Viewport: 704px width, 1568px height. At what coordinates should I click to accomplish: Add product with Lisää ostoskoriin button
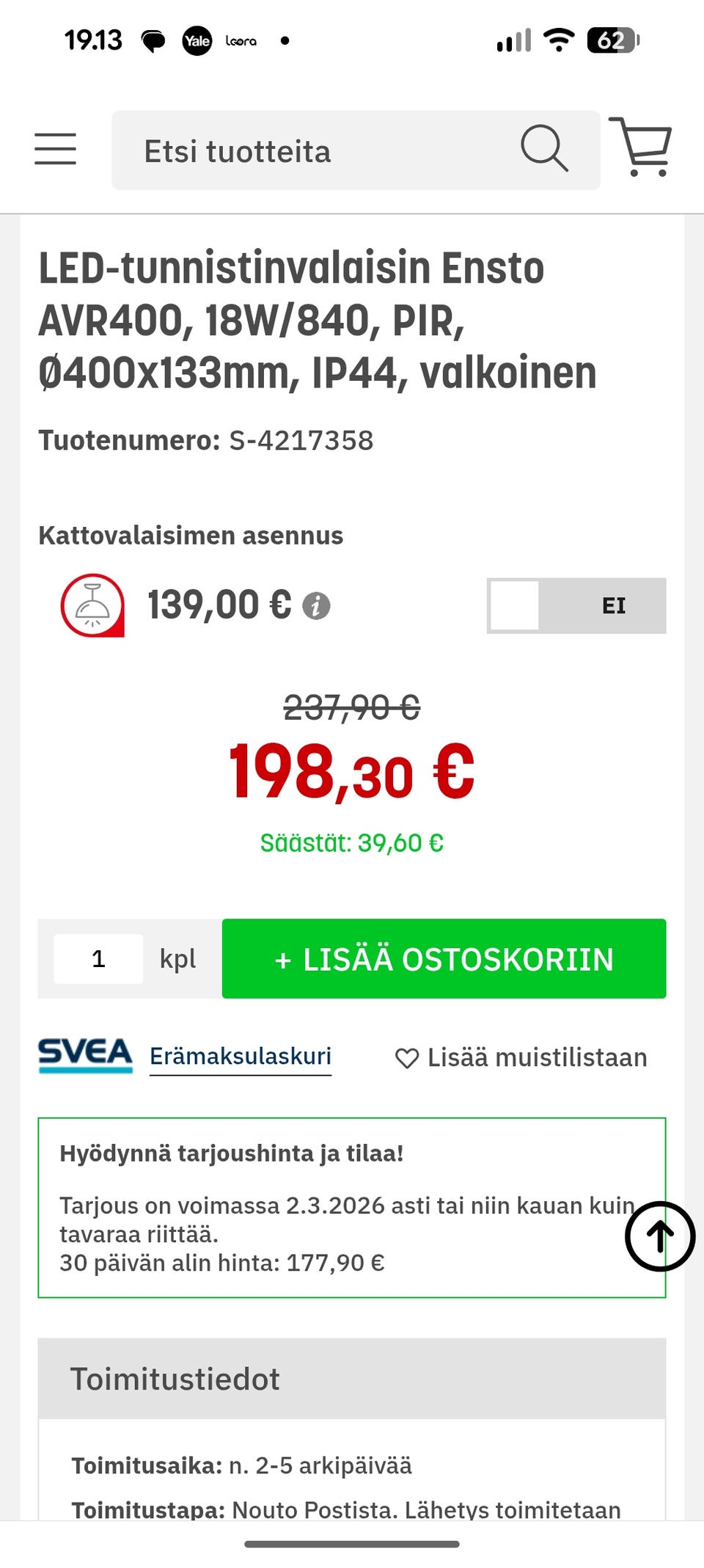tap(444, 958)
